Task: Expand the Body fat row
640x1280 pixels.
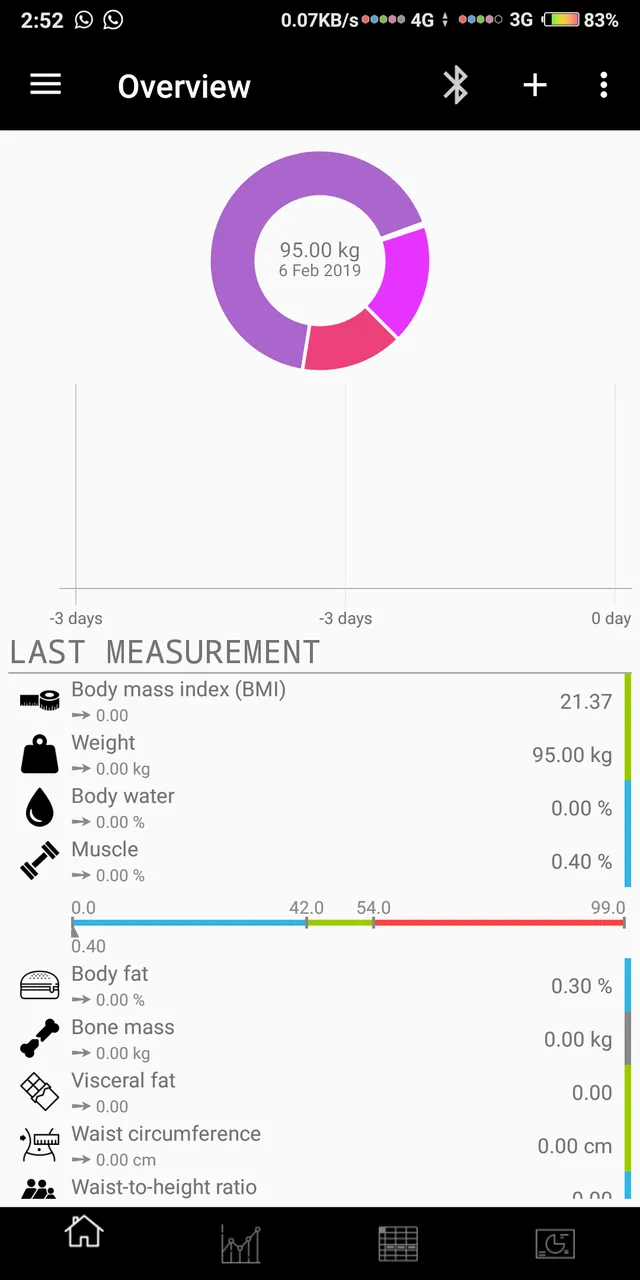Action: coord(320,985)
